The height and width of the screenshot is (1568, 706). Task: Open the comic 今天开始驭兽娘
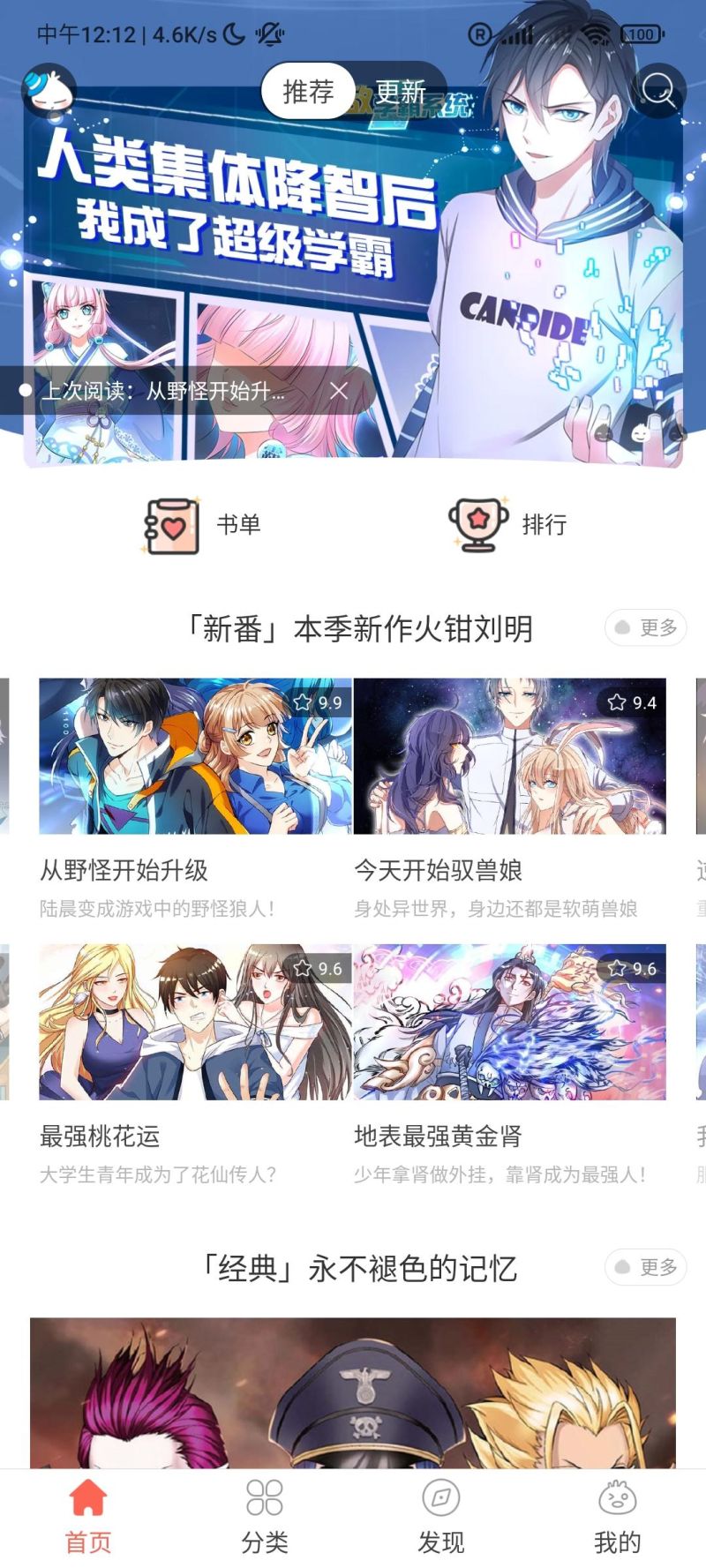[509, 756]
